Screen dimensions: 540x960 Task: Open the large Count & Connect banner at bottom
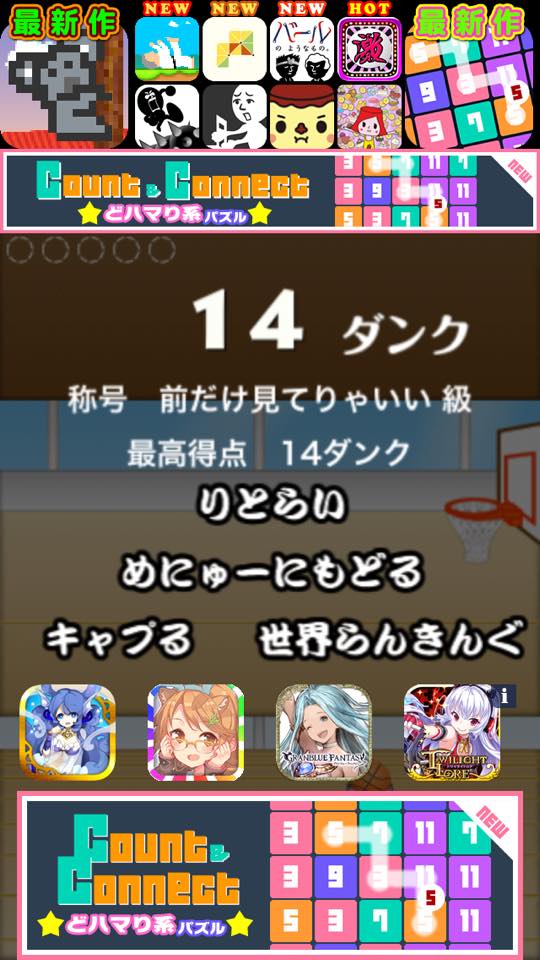pos(270,875)
